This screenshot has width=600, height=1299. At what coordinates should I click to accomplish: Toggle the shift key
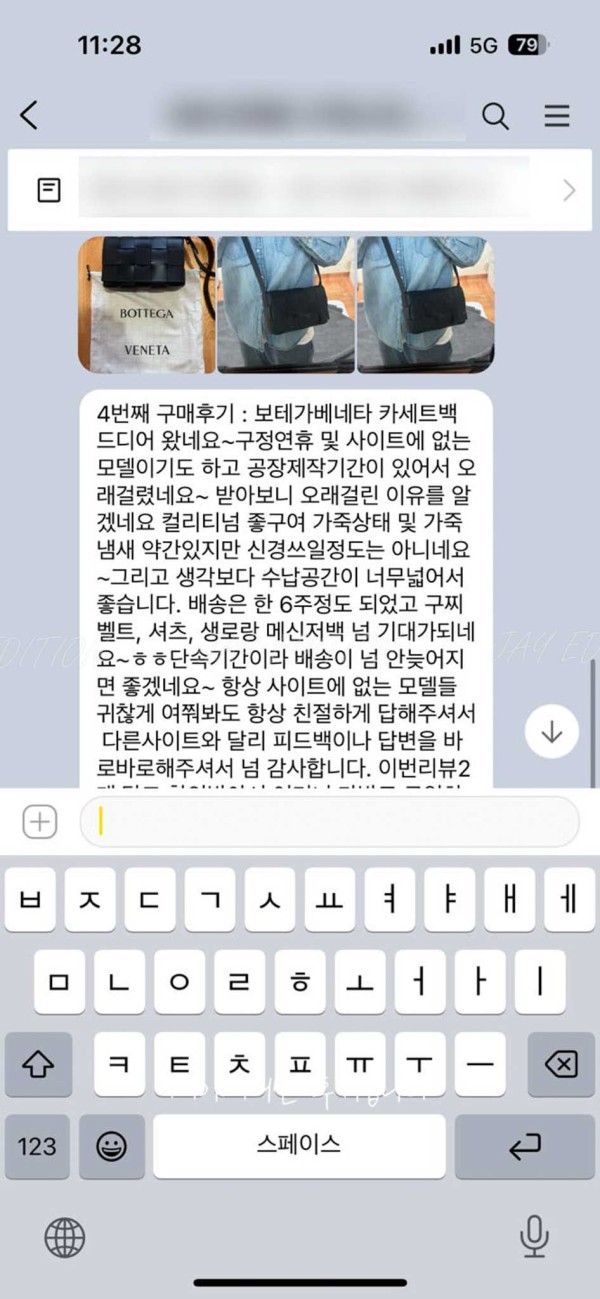tap(38, 1064)
